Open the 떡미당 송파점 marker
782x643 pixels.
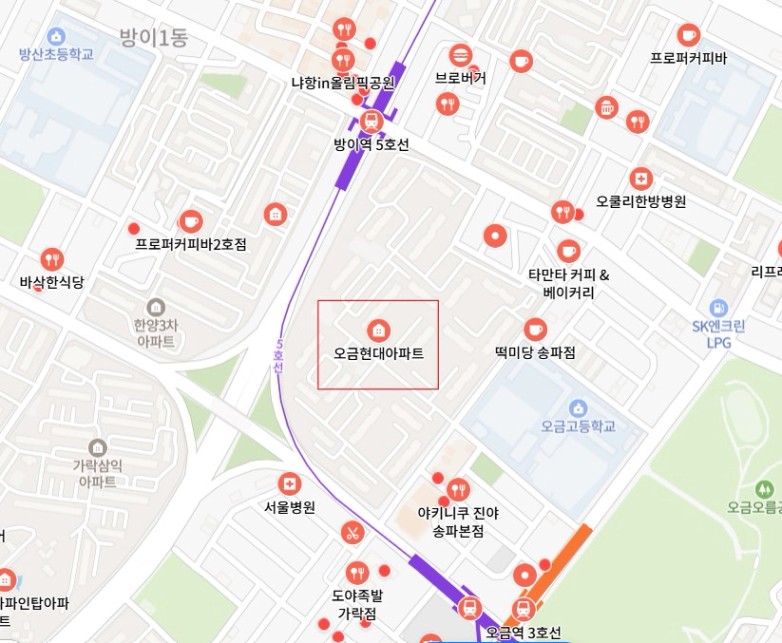[535, 329]
